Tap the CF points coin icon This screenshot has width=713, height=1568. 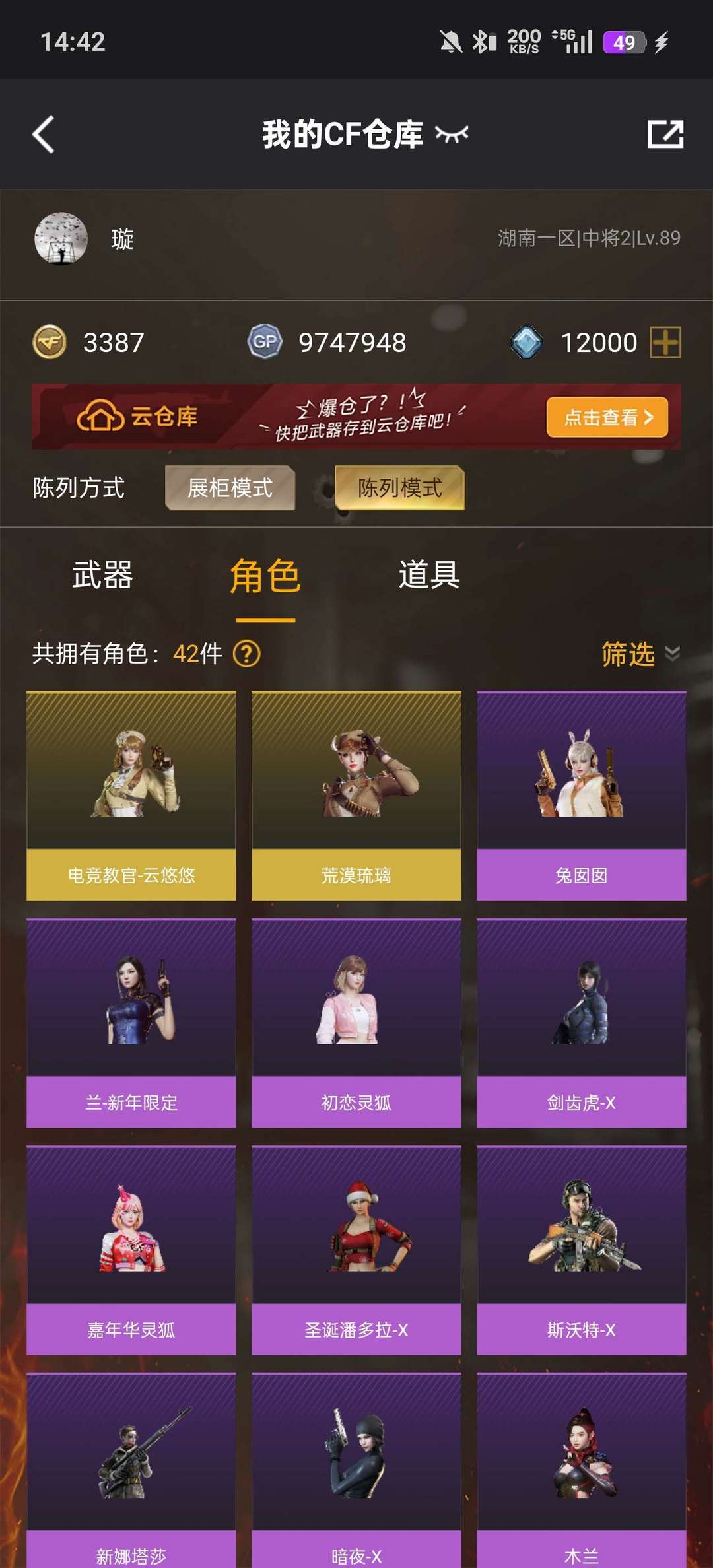[51, 341]
